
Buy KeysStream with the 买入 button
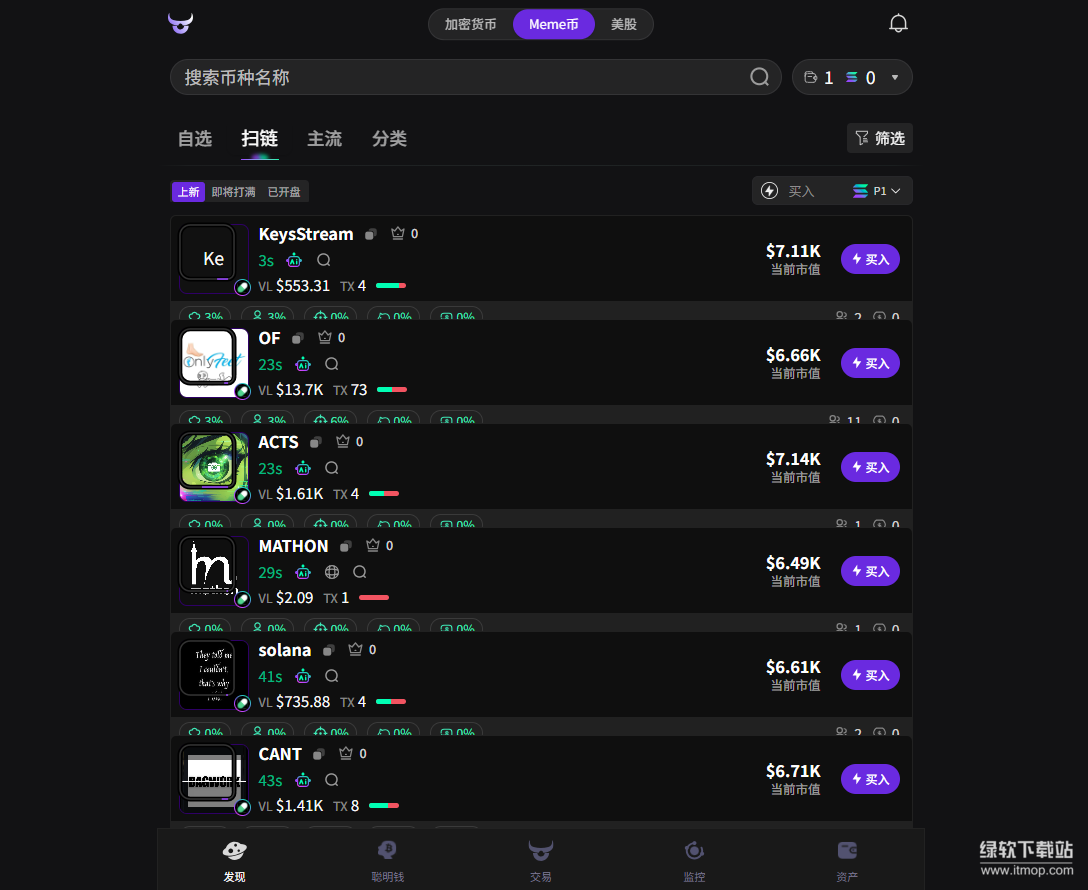point(870,259)
